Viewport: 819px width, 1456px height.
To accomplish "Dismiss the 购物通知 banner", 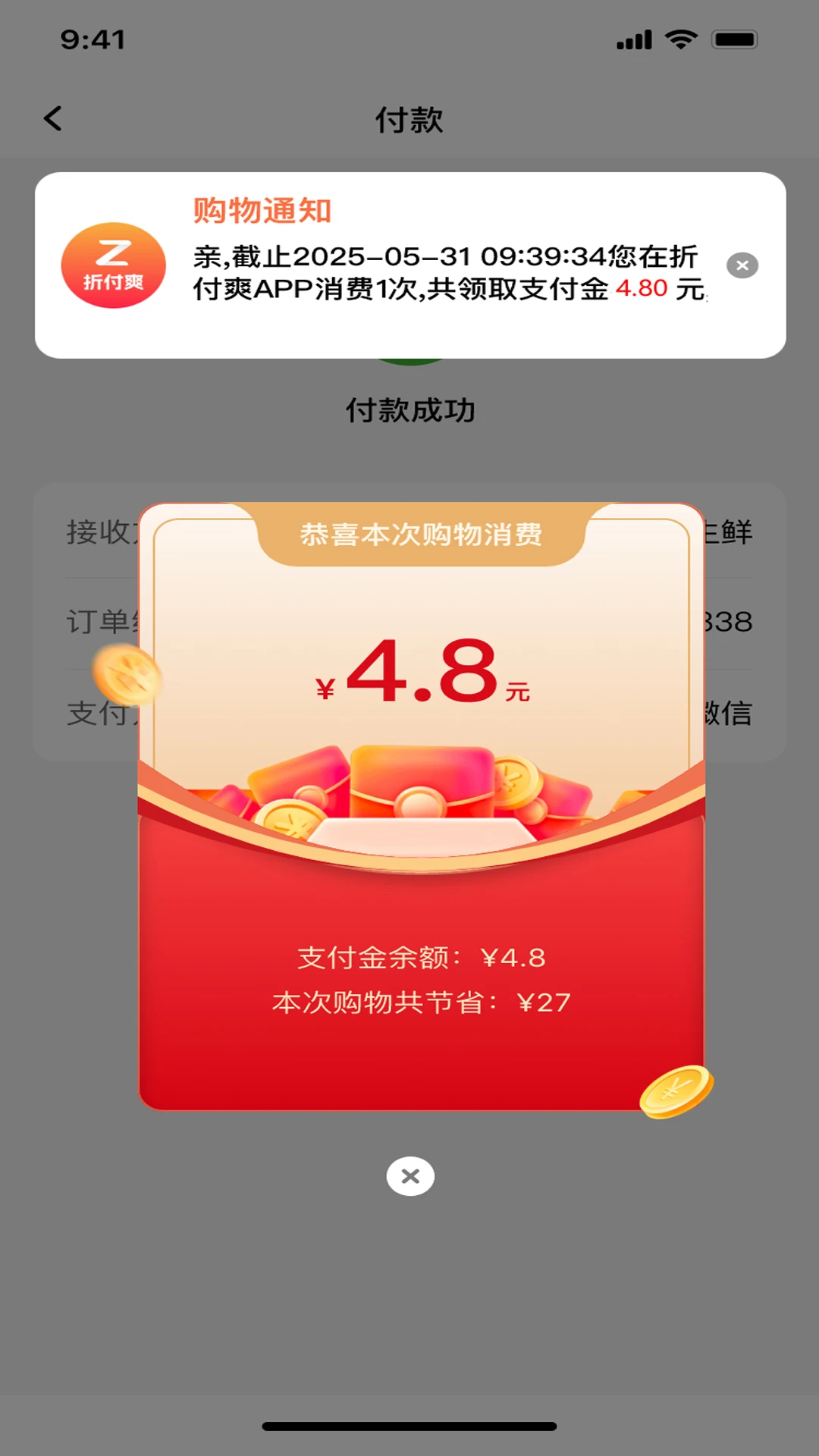I will [742, 265].
